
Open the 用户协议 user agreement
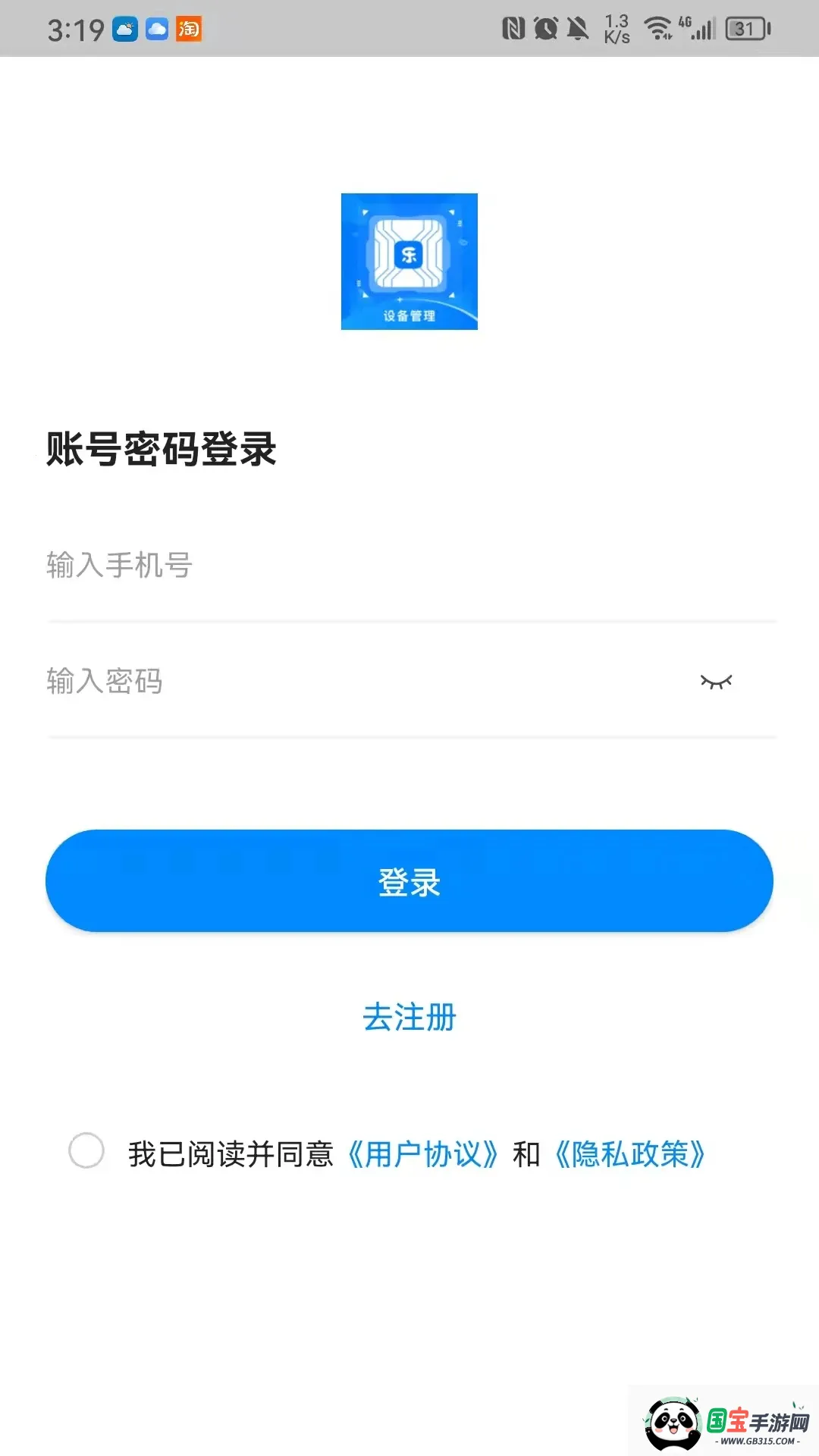(423, 1154)
